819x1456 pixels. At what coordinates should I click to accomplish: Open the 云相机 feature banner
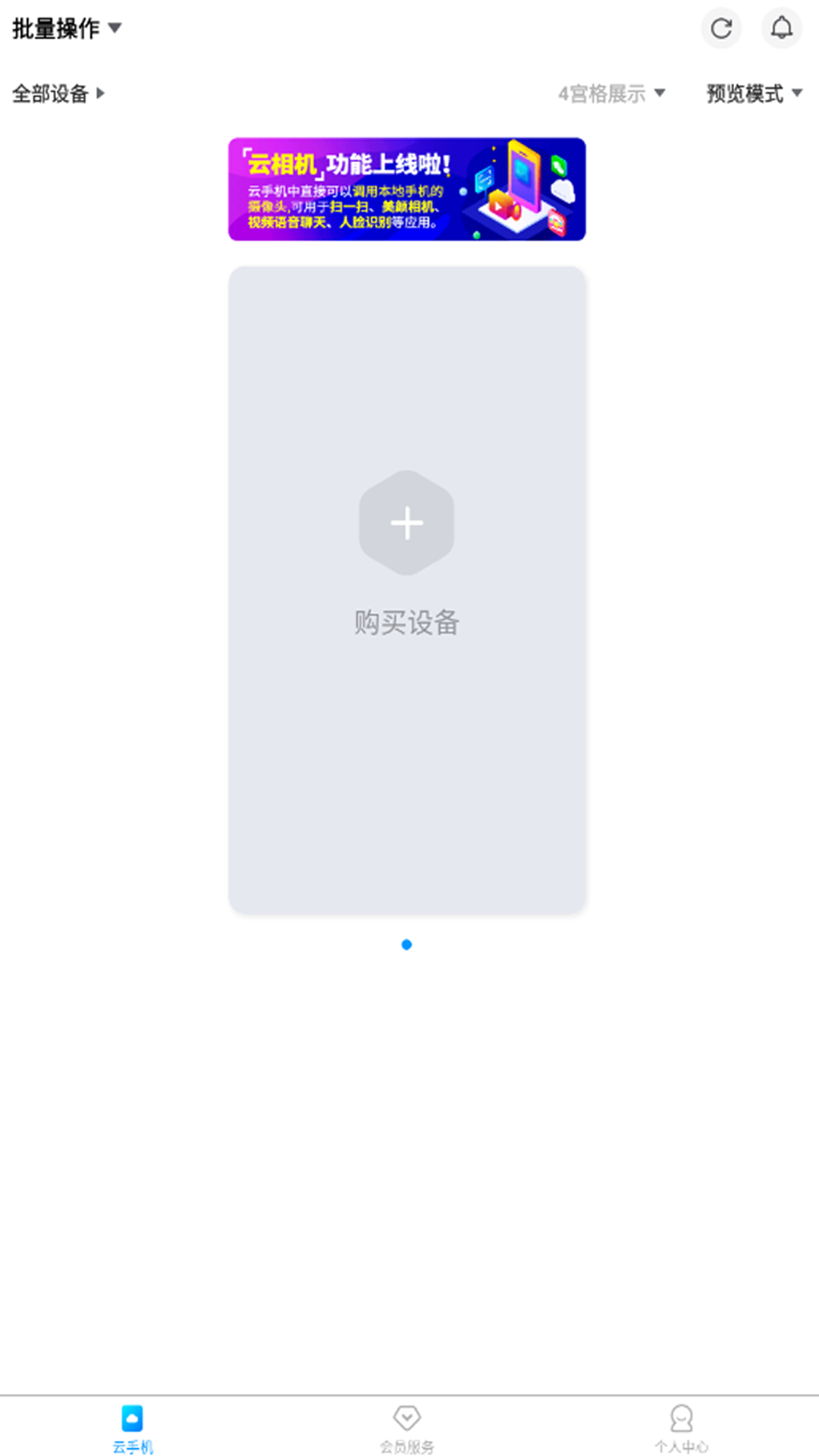[x=407, y=189]
